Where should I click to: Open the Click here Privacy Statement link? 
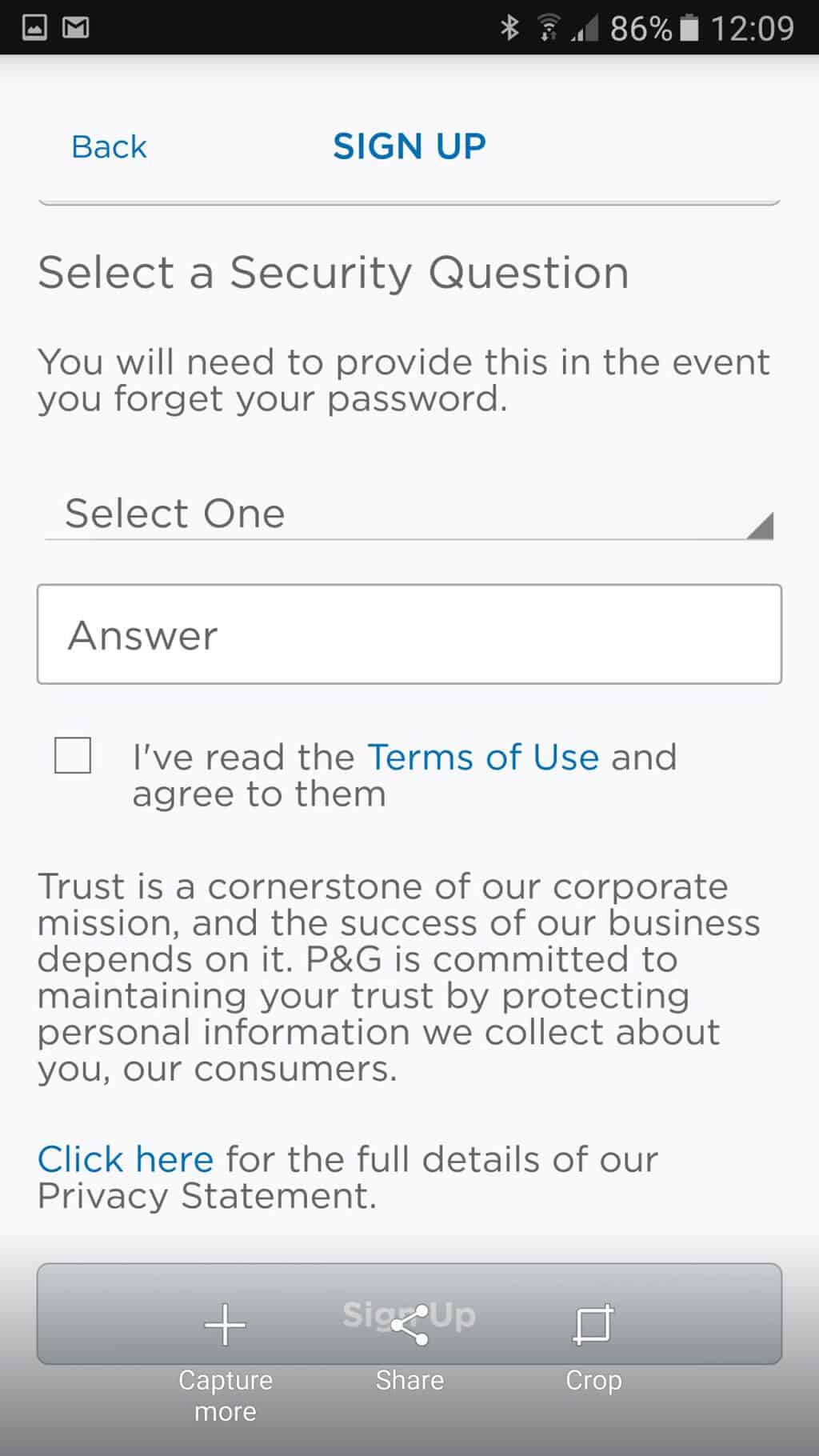click(126, 1159)
